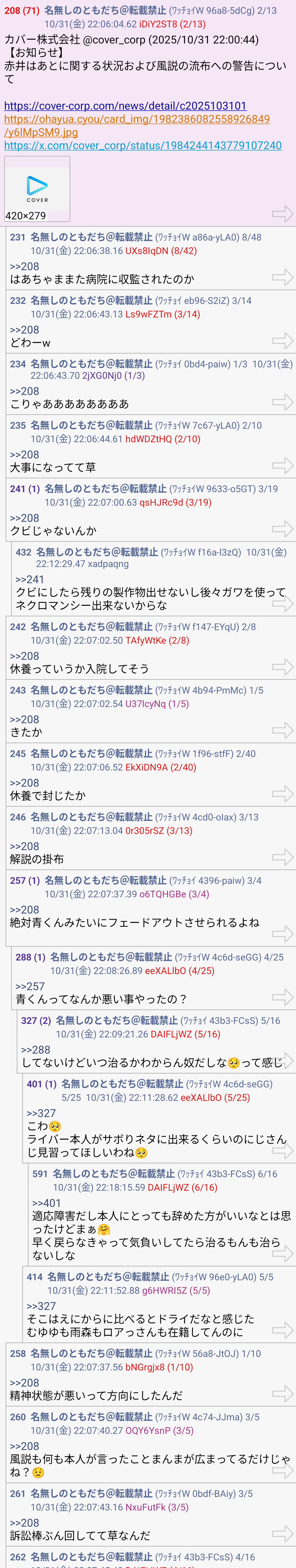Image resolution: width=296 pixels, height=1568 pixels.
Task: Tap the arrow icon on post 242
Action: (x=282, y=667)
